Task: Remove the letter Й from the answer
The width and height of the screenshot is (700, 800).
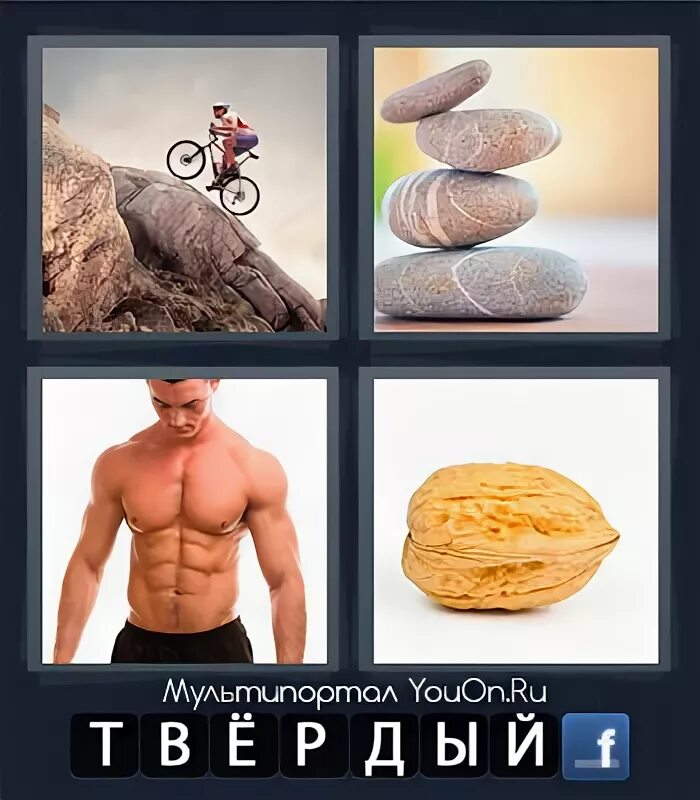Action: point(526,746)
